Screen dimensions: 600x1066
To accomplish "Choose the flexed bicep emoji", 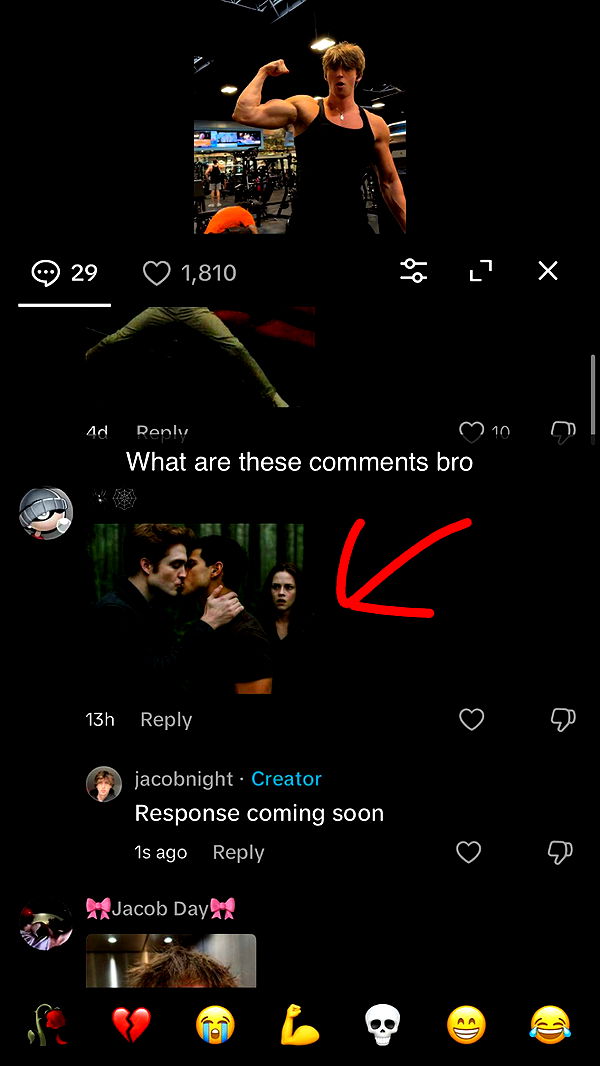I will 299,1025.
